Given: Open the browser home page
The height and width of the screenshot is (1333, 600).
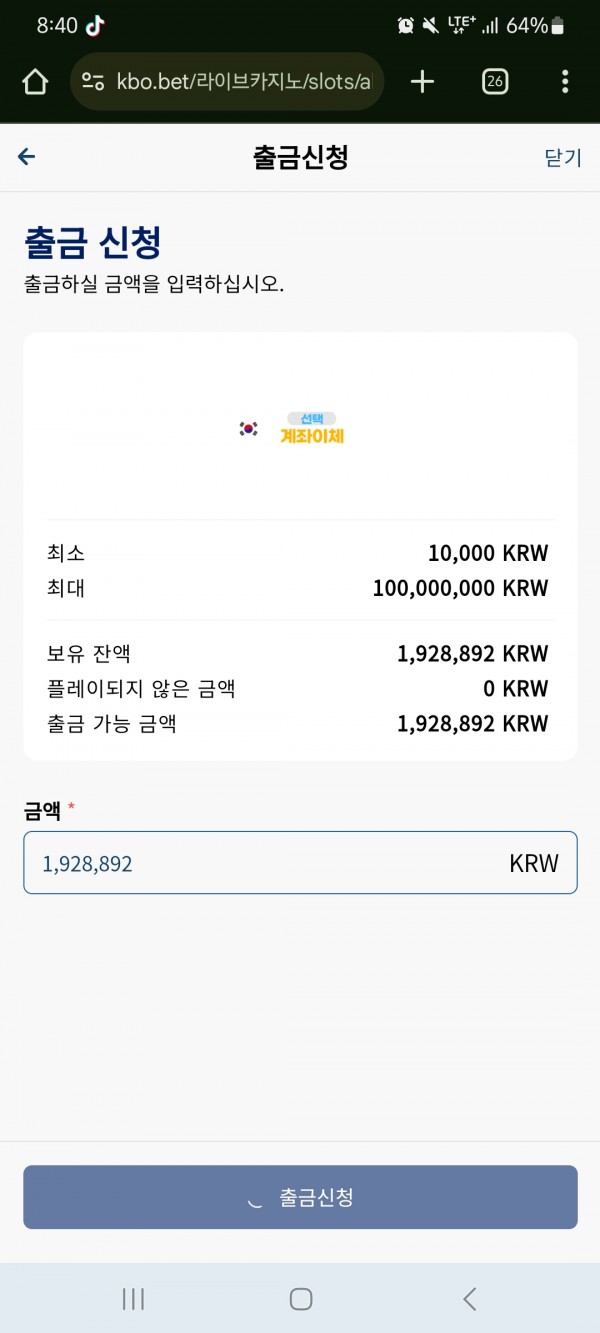Looking at the screenshot, I should click(x=35, y=82).
